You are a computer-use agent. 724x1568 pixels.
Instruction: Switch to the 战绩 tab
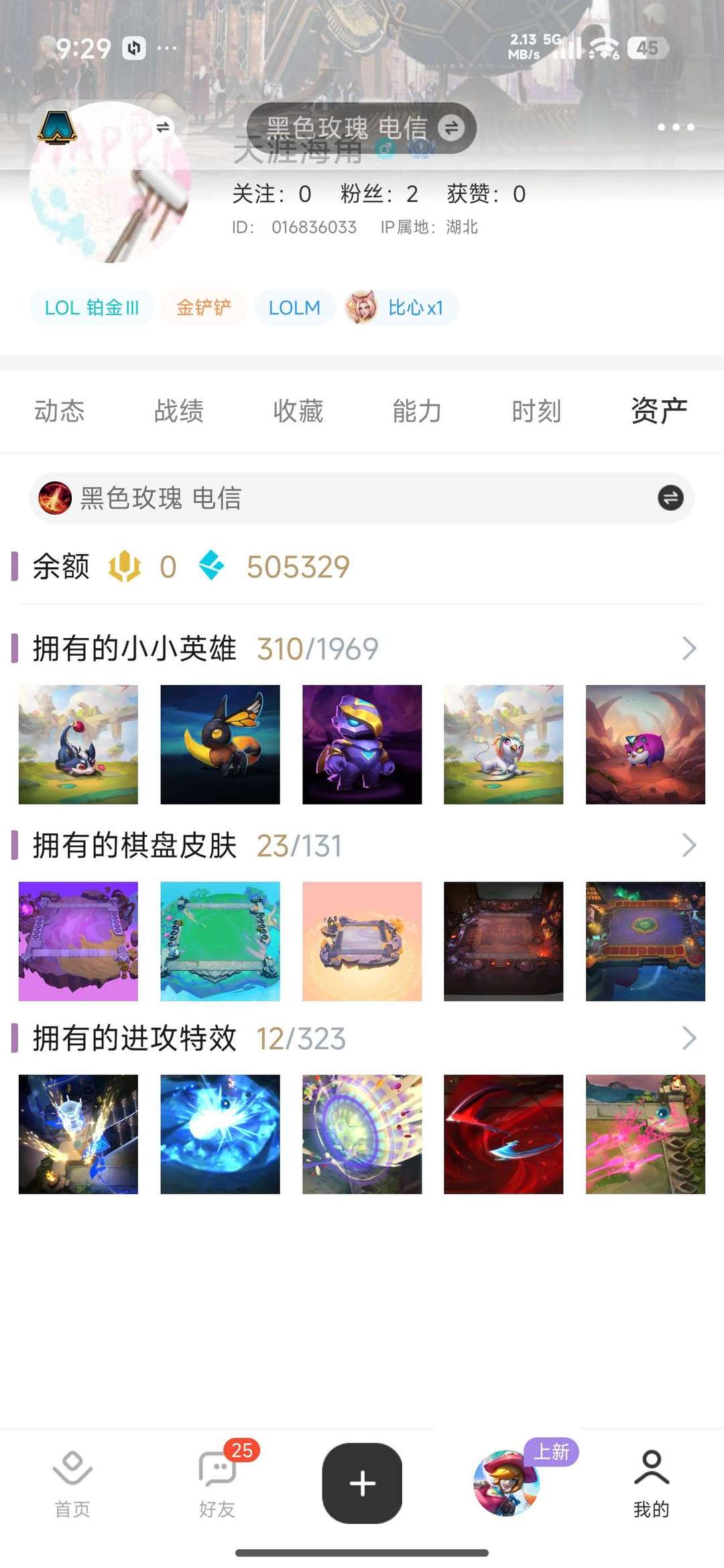[178, 411]
